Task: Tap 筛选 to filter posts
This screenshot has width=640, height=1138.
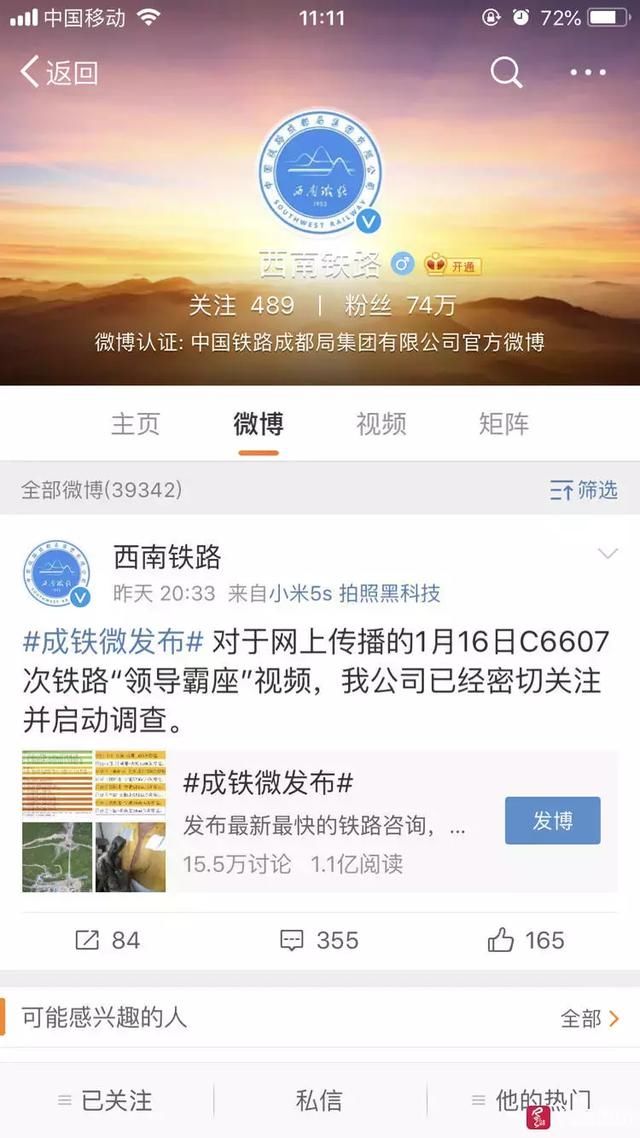Action: tap(584, 490)
